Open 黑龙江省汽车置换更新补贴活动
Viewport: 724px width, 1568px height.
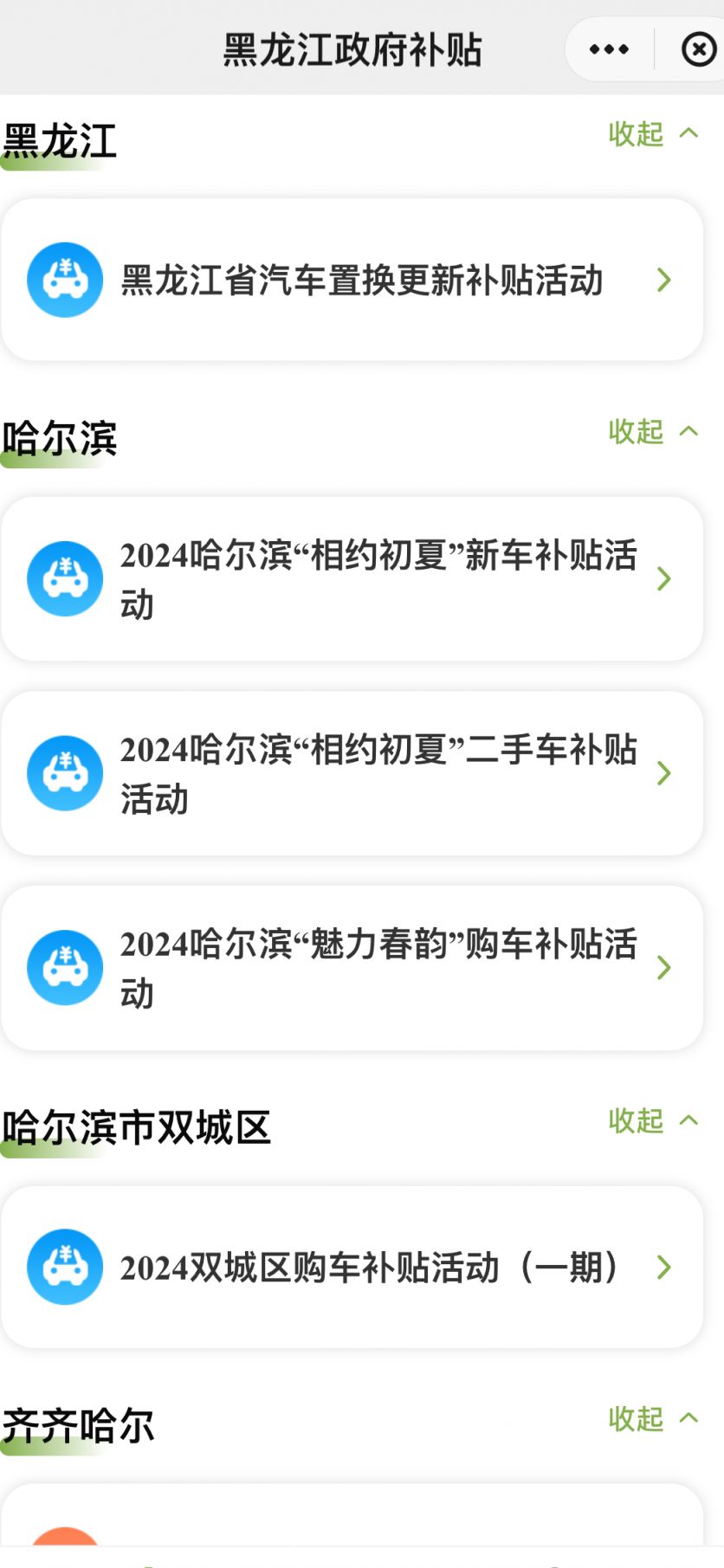352,280
